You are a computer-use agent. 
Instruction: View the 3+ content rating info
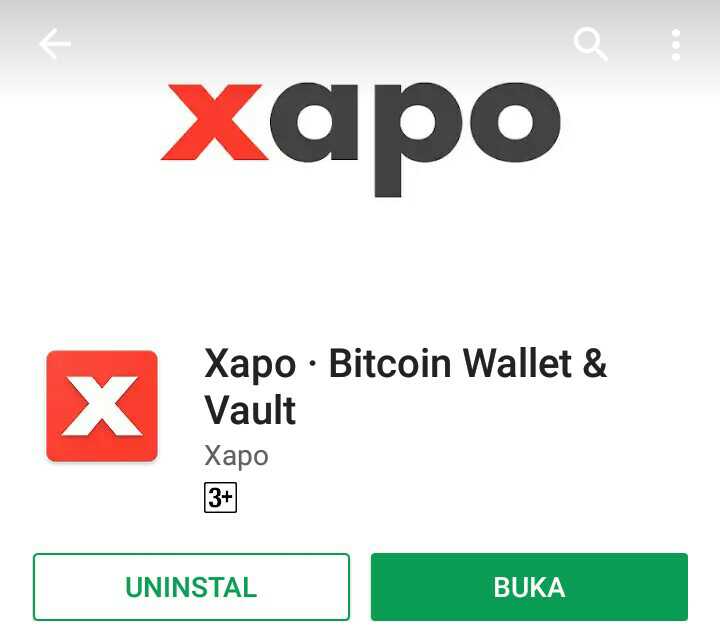pos(220,497)
